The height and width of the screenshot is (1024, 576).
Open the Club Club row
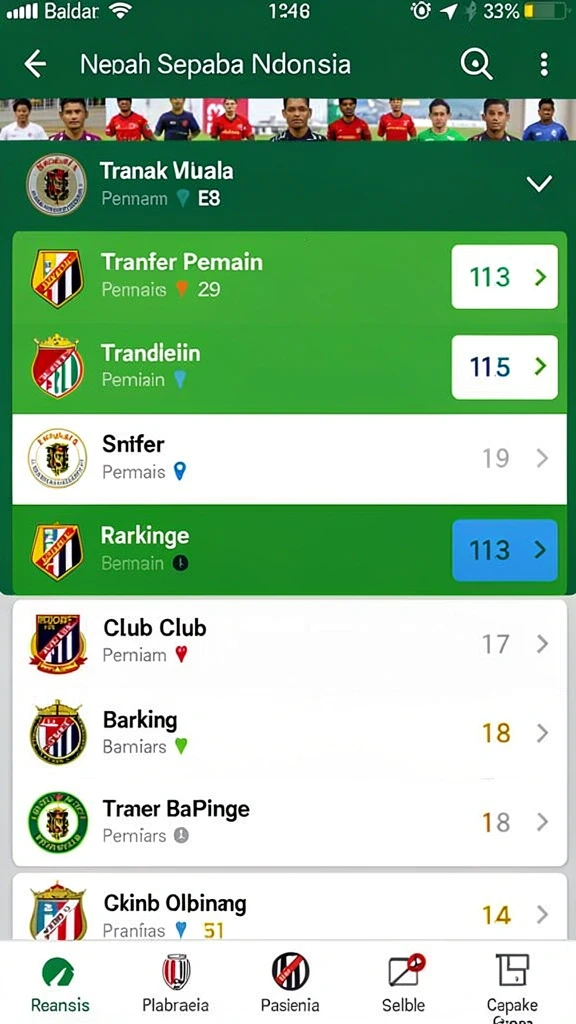tap(289, 643)
